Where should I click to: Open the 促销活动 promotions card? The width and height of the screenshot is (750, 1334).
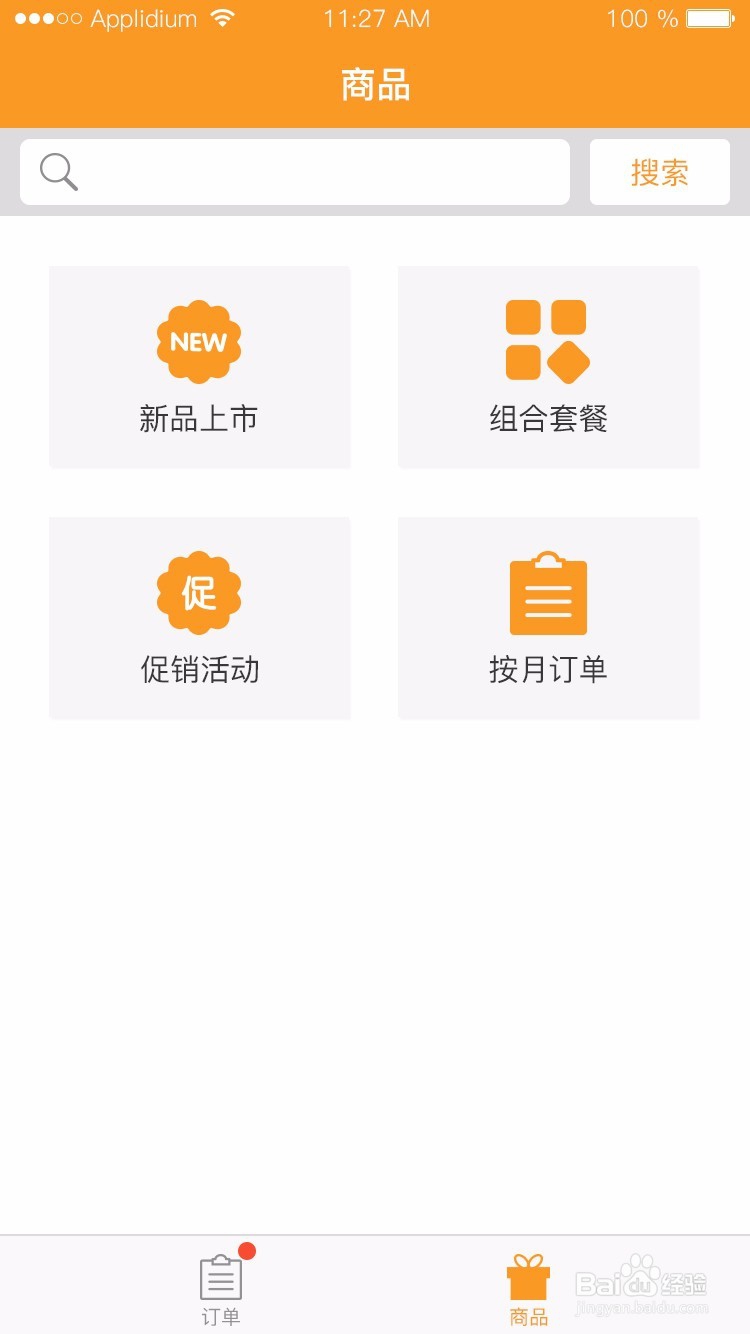pos(200,618)
